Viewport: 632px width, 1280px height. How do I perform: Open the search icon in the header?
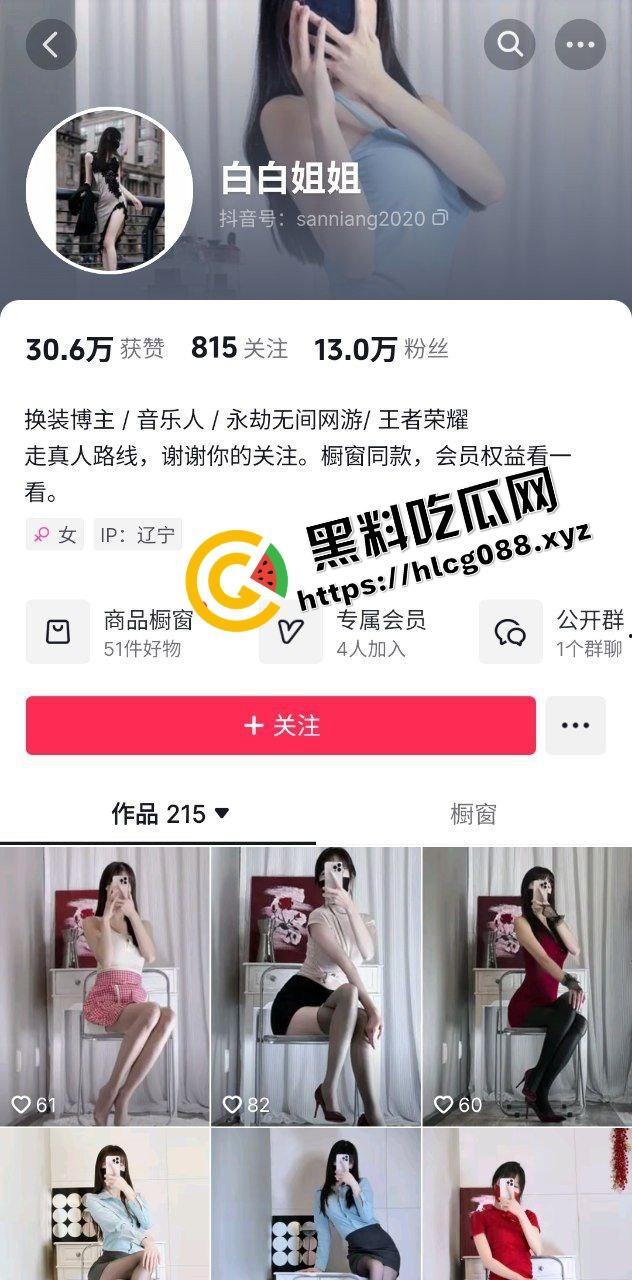(510, 45)
